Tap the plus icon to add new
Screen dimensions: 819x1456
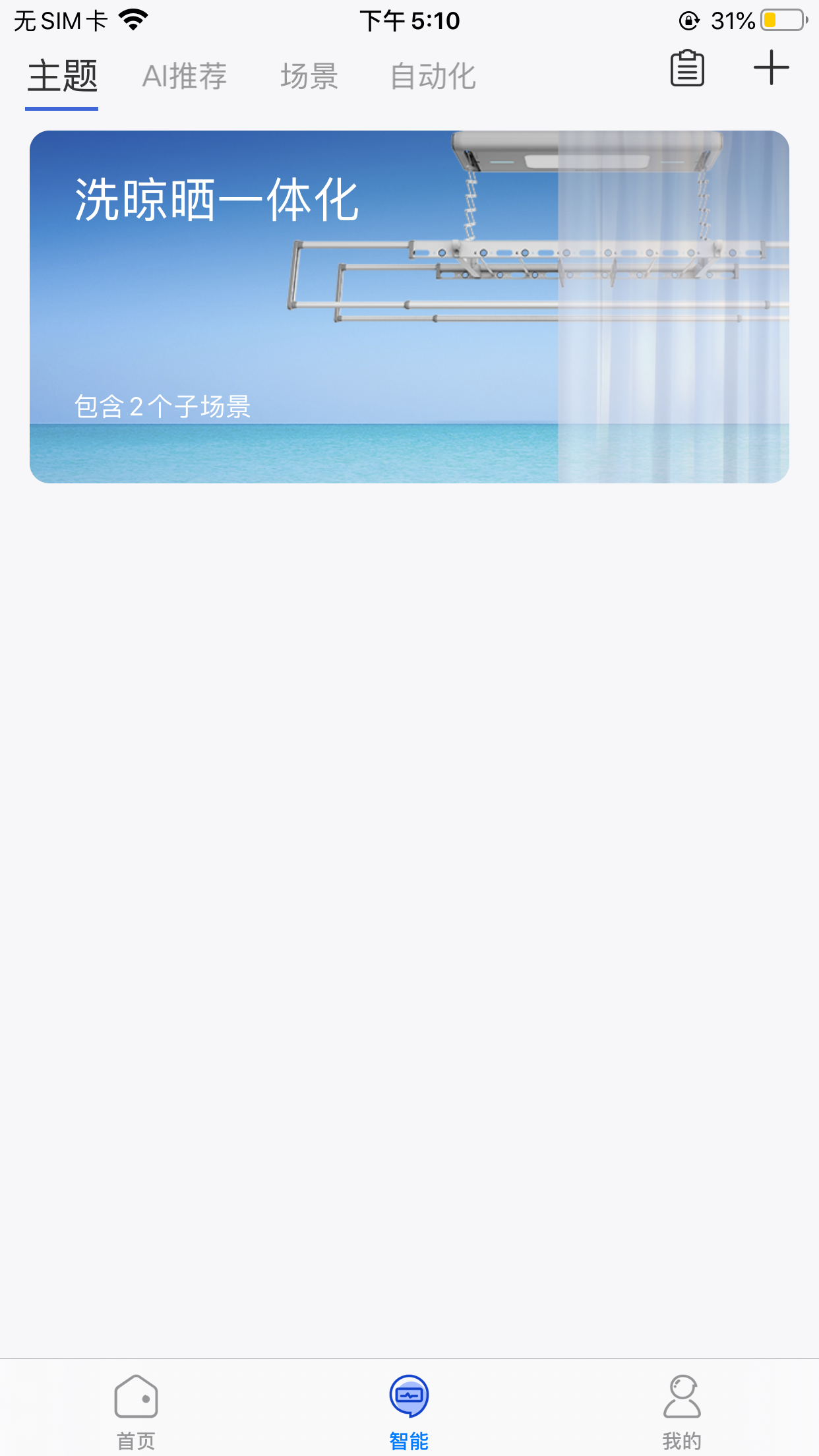point(771,68)
